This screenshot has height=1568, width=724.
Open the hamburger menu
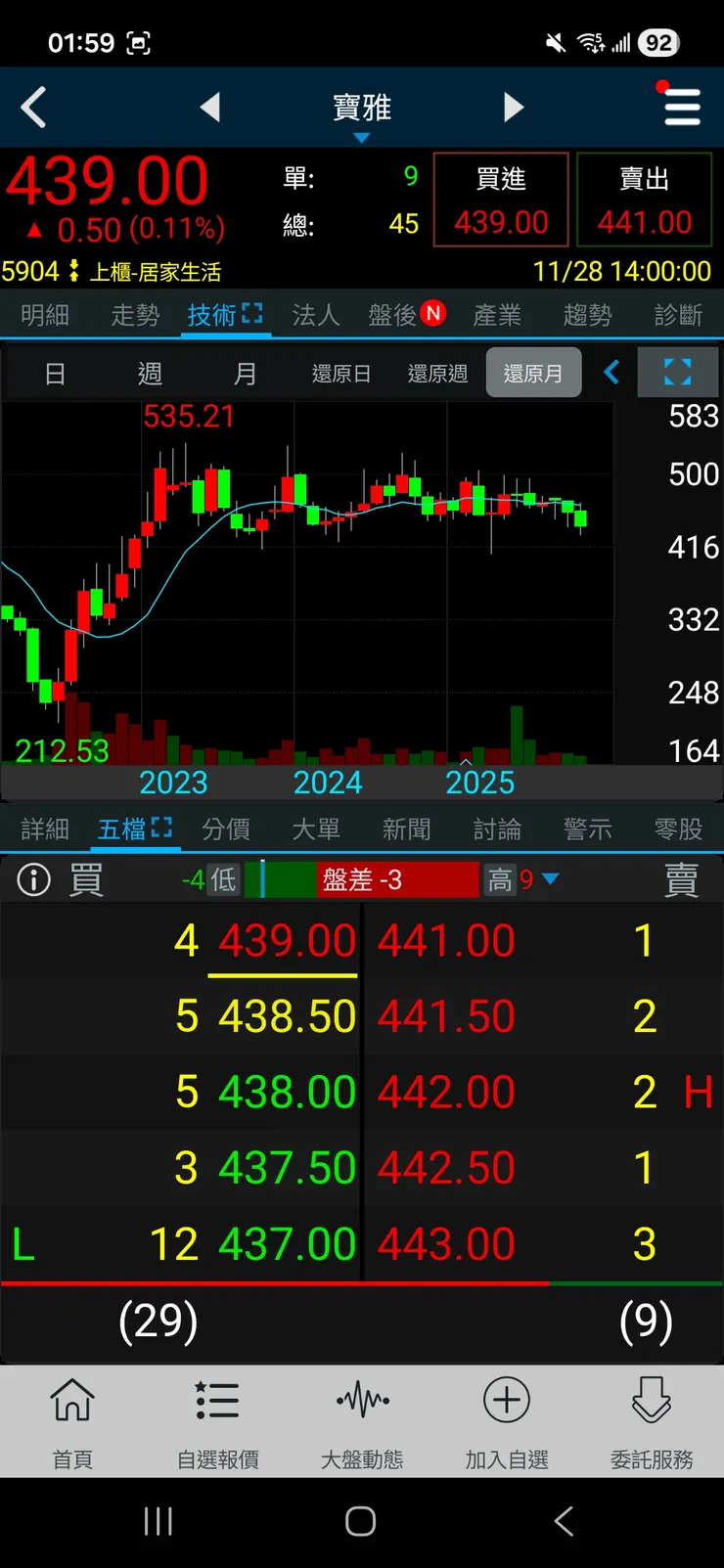[x=681, y=106]
